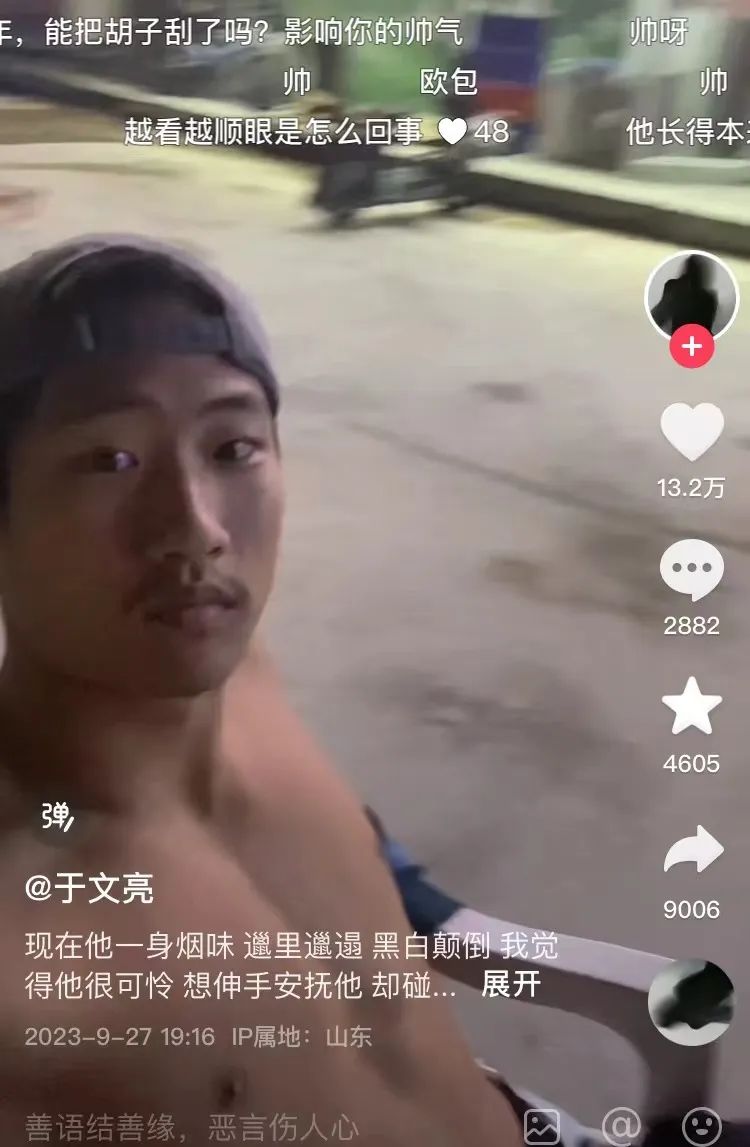Viewport: 750px width, 1147px height.
Task: Follow the creator with the red plus
Action: (692, 348)
